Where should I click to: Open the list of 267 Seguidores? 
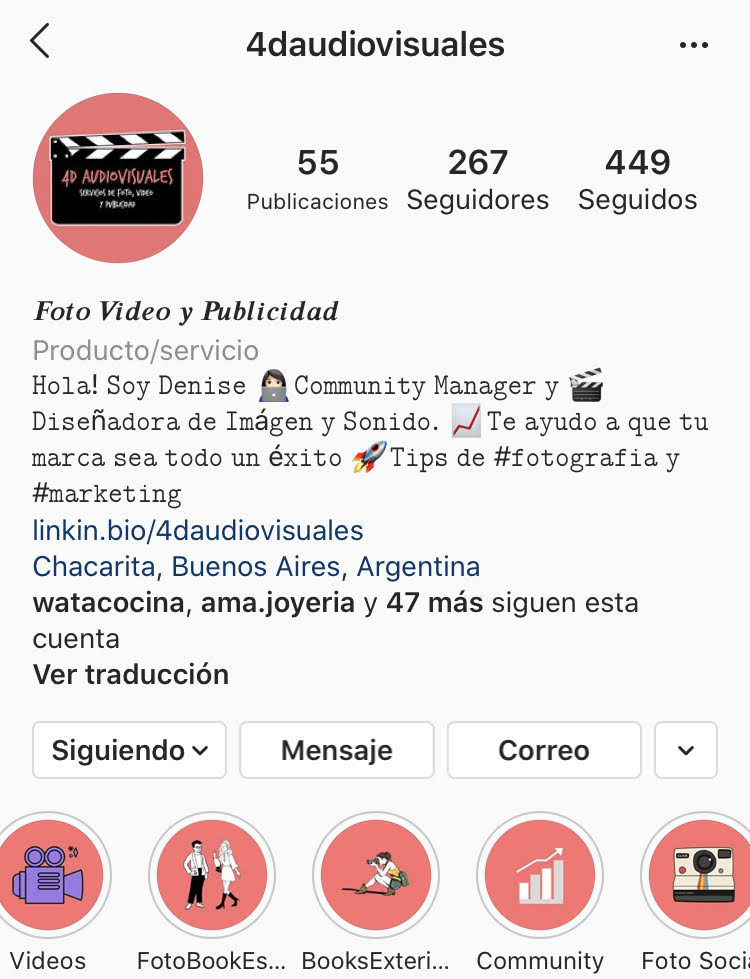[x=477, y=180]
